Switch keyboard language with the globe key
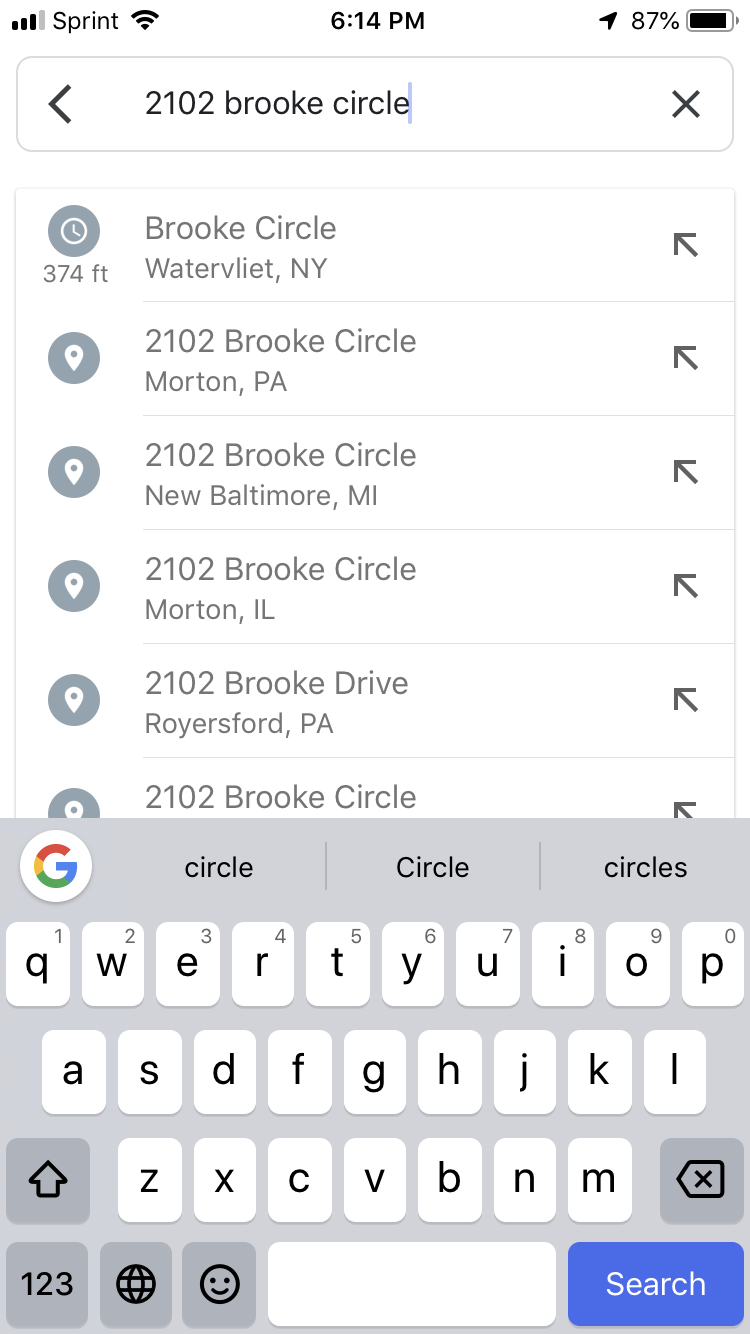 click(x=136, y=1285)
